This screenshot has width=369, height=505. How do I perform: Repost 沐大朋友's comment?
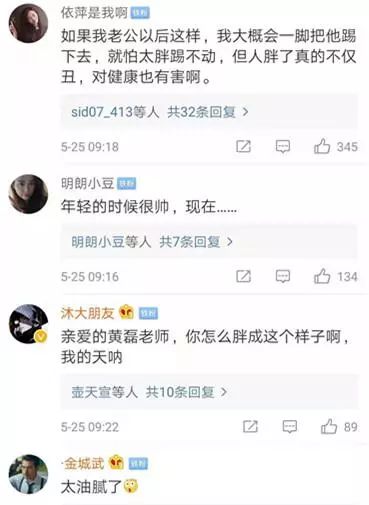(250, 427)
